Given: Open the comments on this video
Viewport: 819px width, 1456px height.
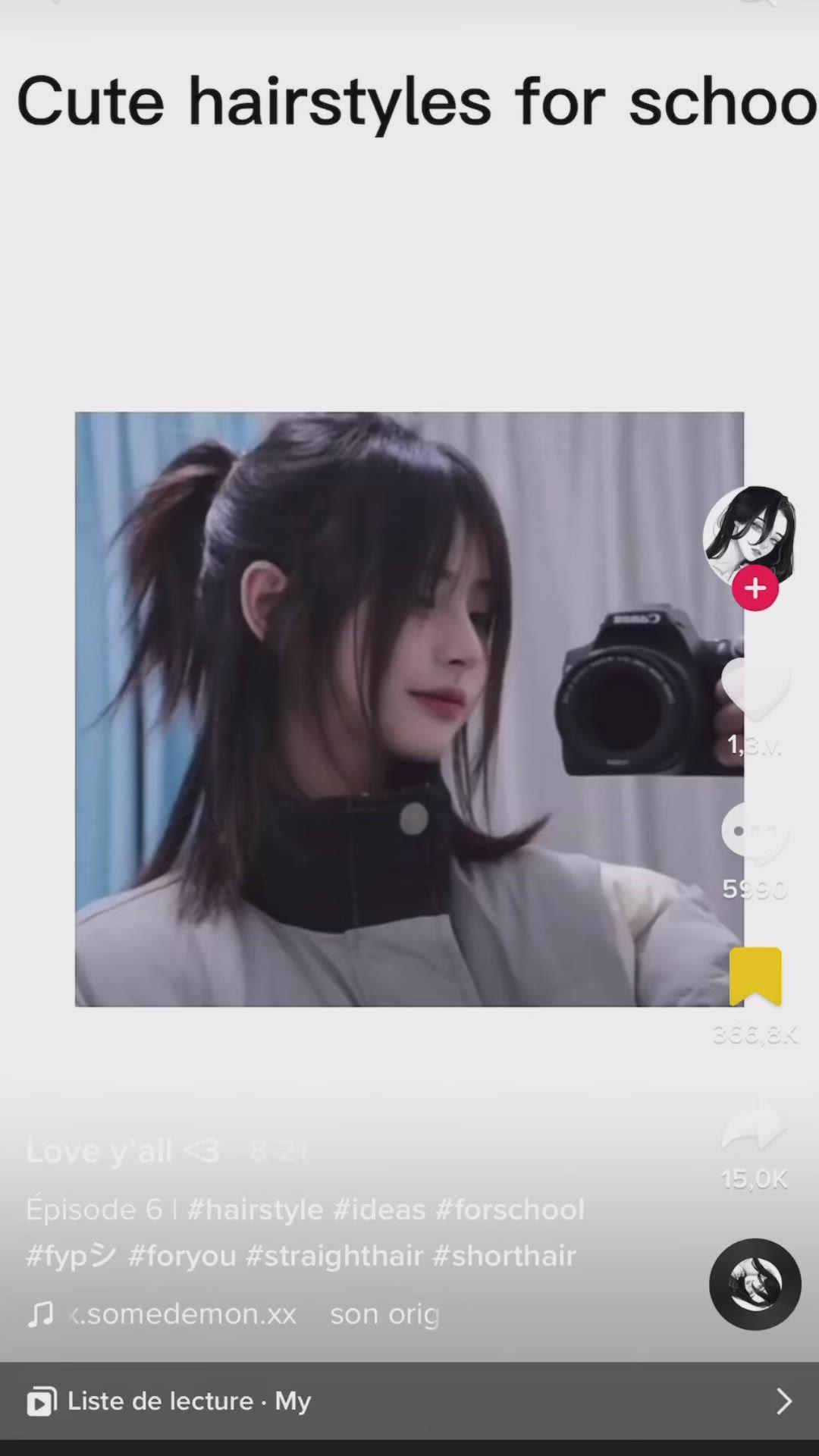Looking at the screenshot, I should [x=755, y=833].
